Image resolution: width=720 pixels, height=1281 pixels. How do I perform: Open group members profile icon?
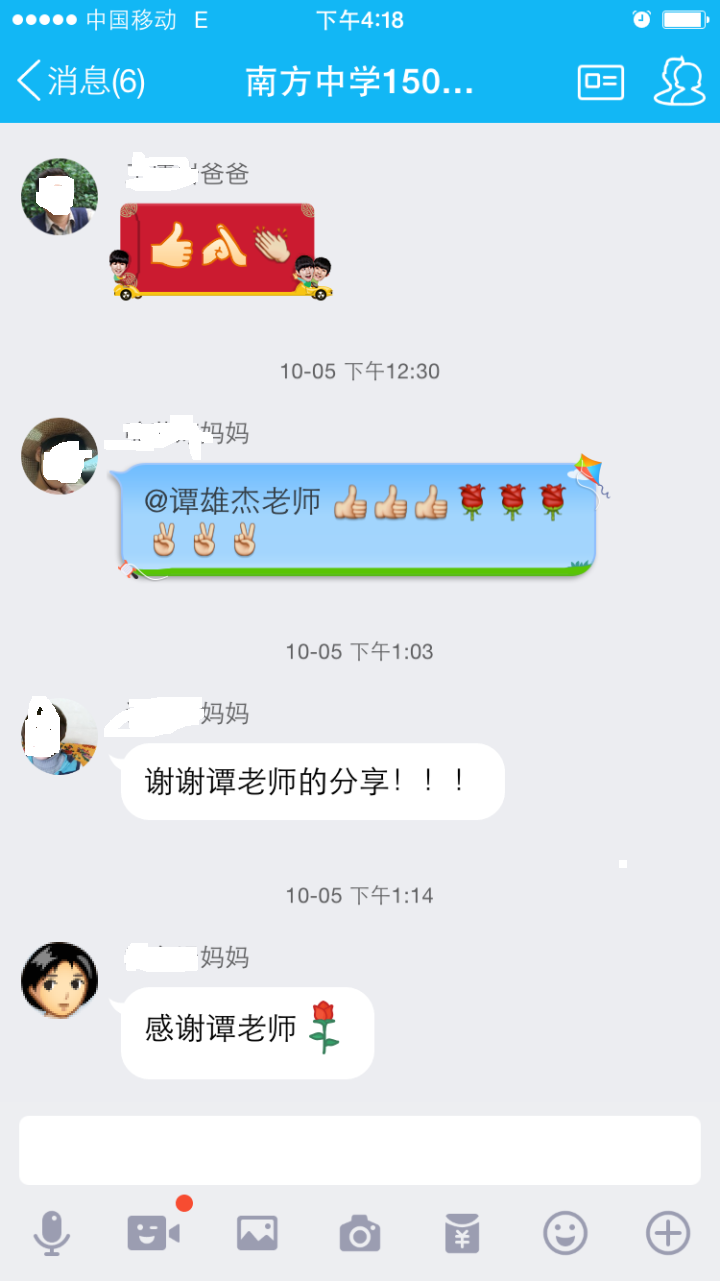pos(679,82)
